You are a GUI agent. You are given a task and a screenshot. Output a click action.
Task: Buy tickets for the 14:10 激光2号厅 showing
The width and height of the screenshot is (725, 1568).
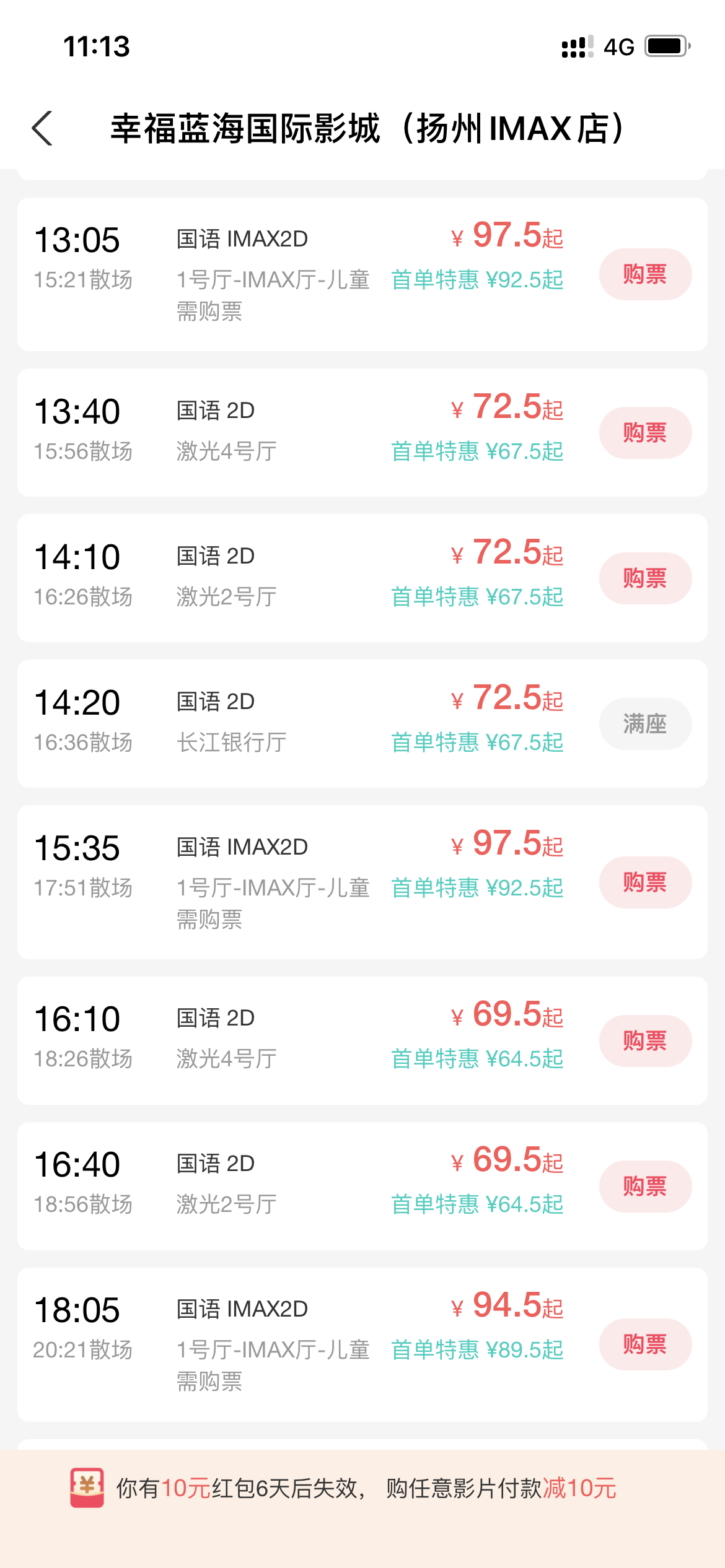(x=645, y=578)
